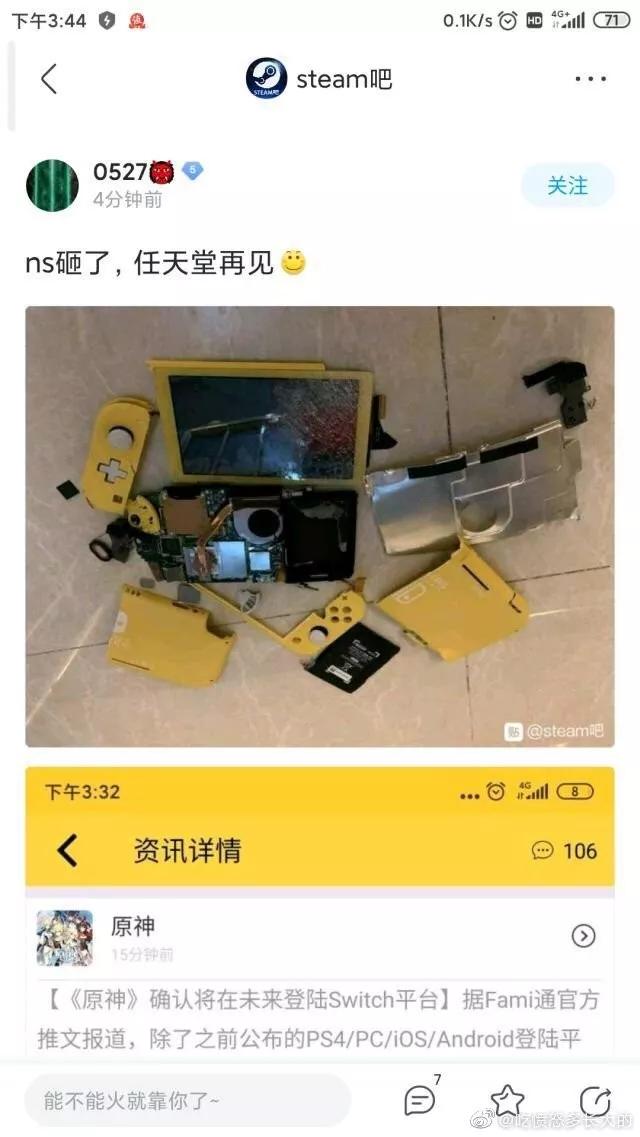This screenshot has width=640, height=1137.
Task: Open the comments icon showing 7
Action: [421, 1099]
